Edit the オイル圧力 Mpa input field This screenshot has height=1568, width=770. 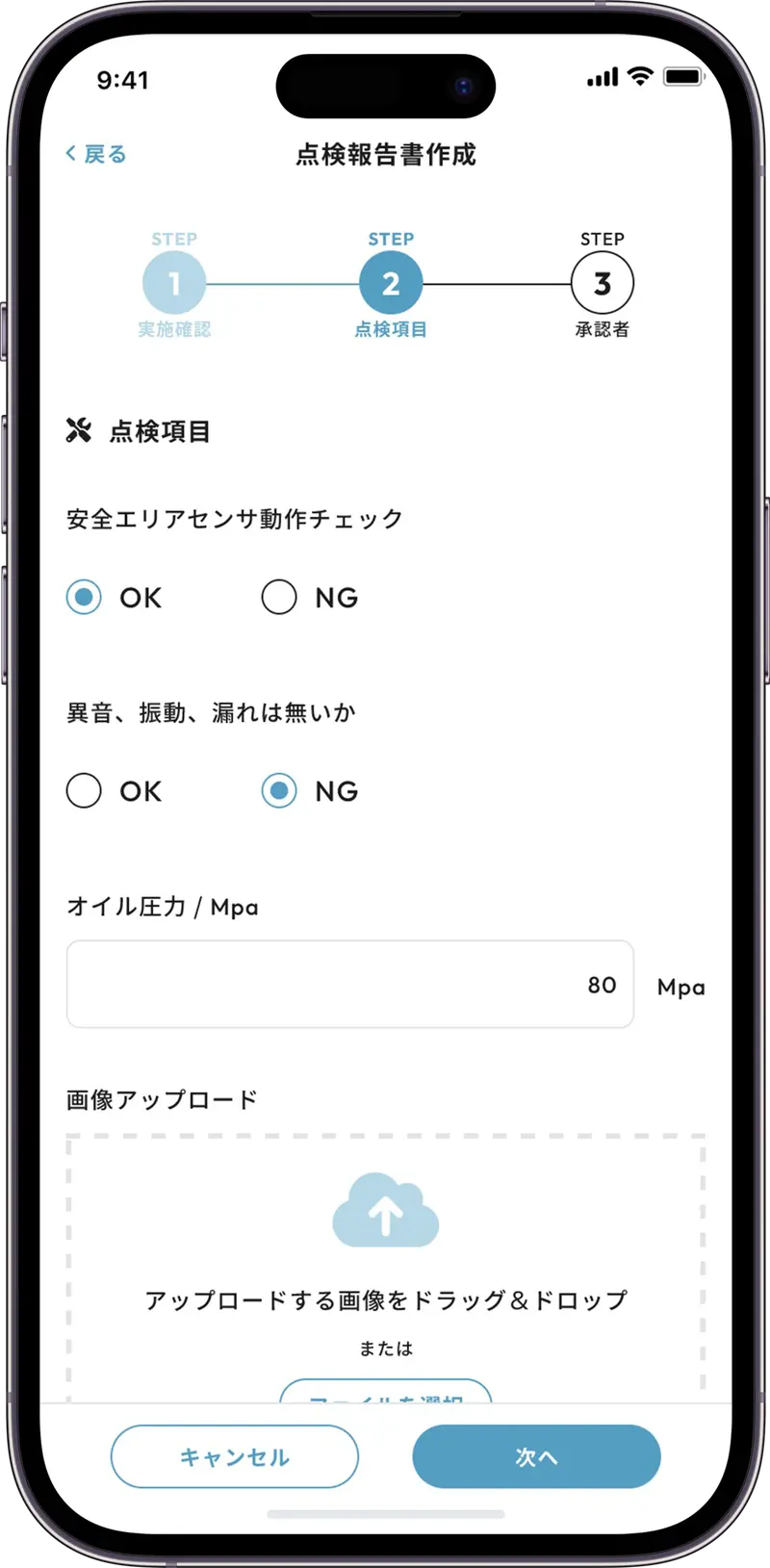(x=349, y=985)
